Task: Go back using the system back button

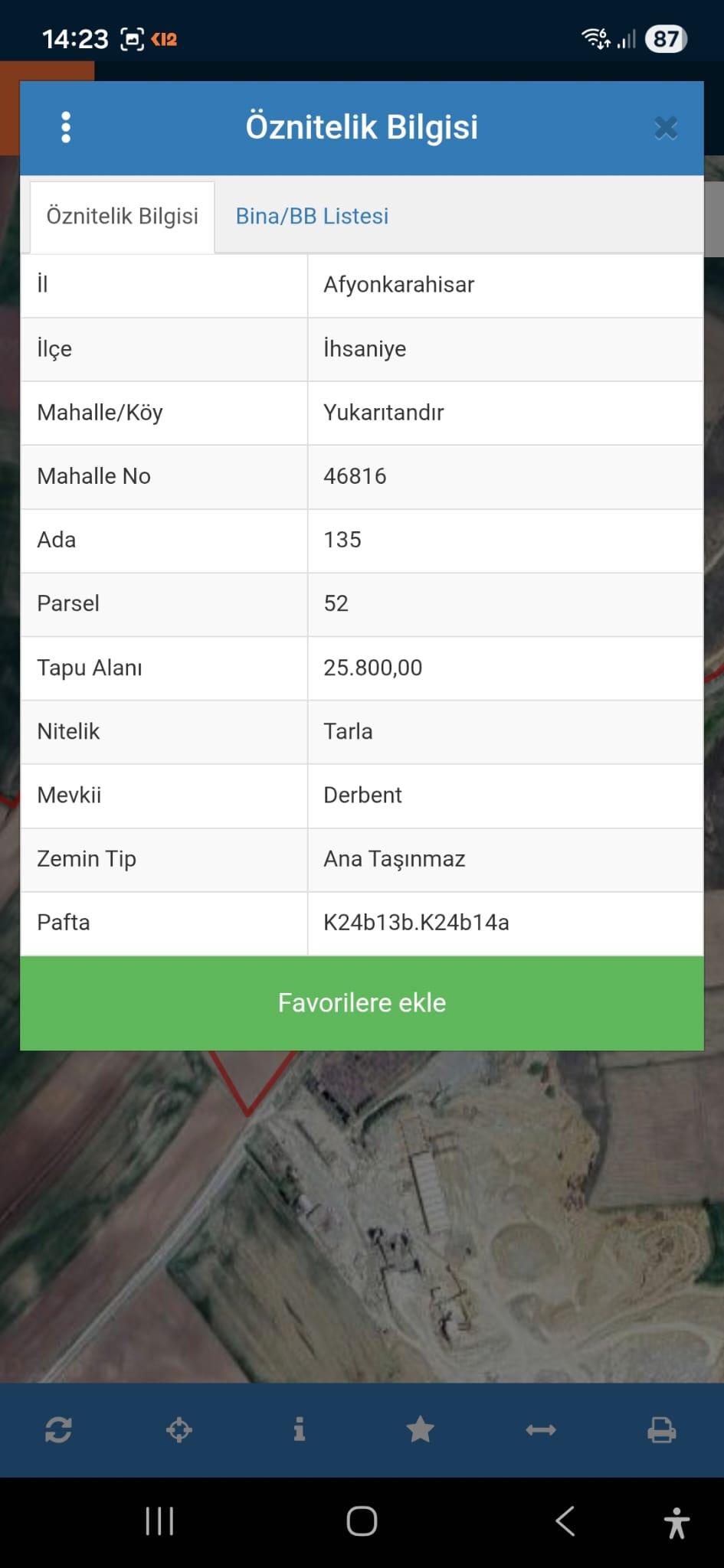Action: (565, 1521)
